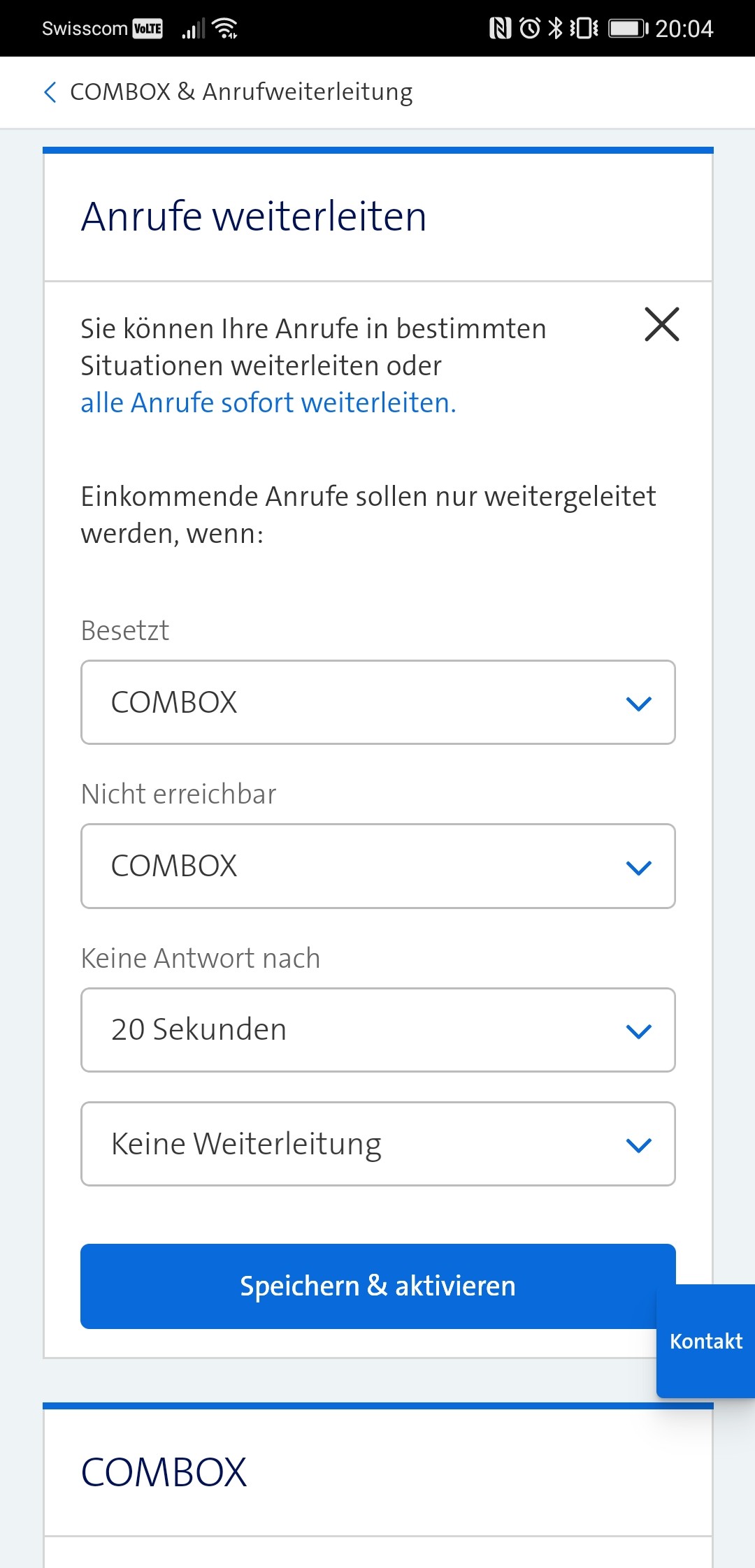
Task: Expand the Keine Weiterleitung dropdown
Action: [x=377, y=1144]
